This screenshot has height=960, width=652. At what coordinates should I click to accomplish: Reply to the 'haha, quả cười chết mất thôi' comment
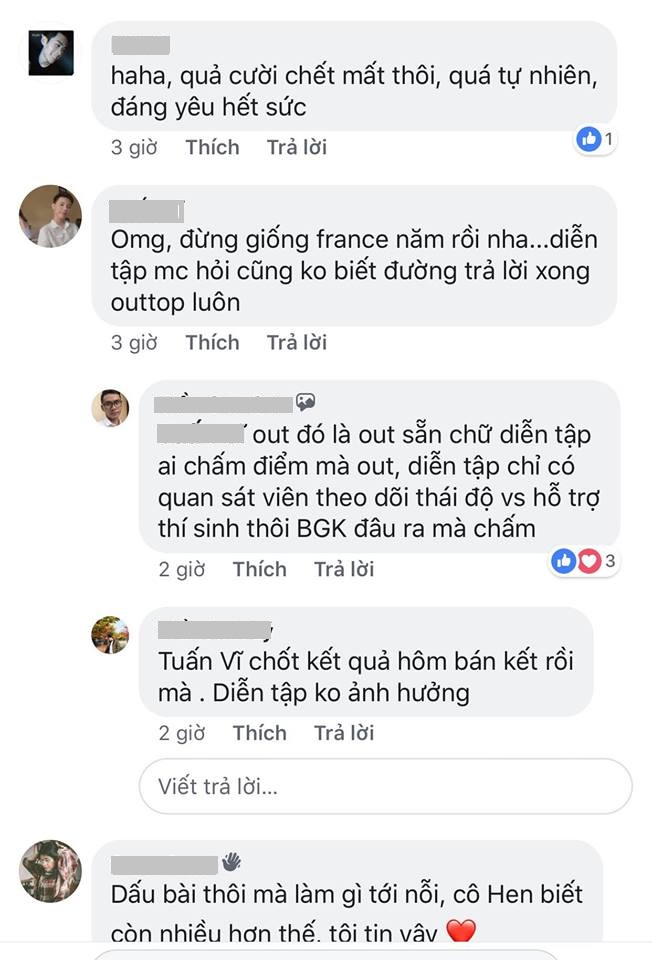coord(296,147)
